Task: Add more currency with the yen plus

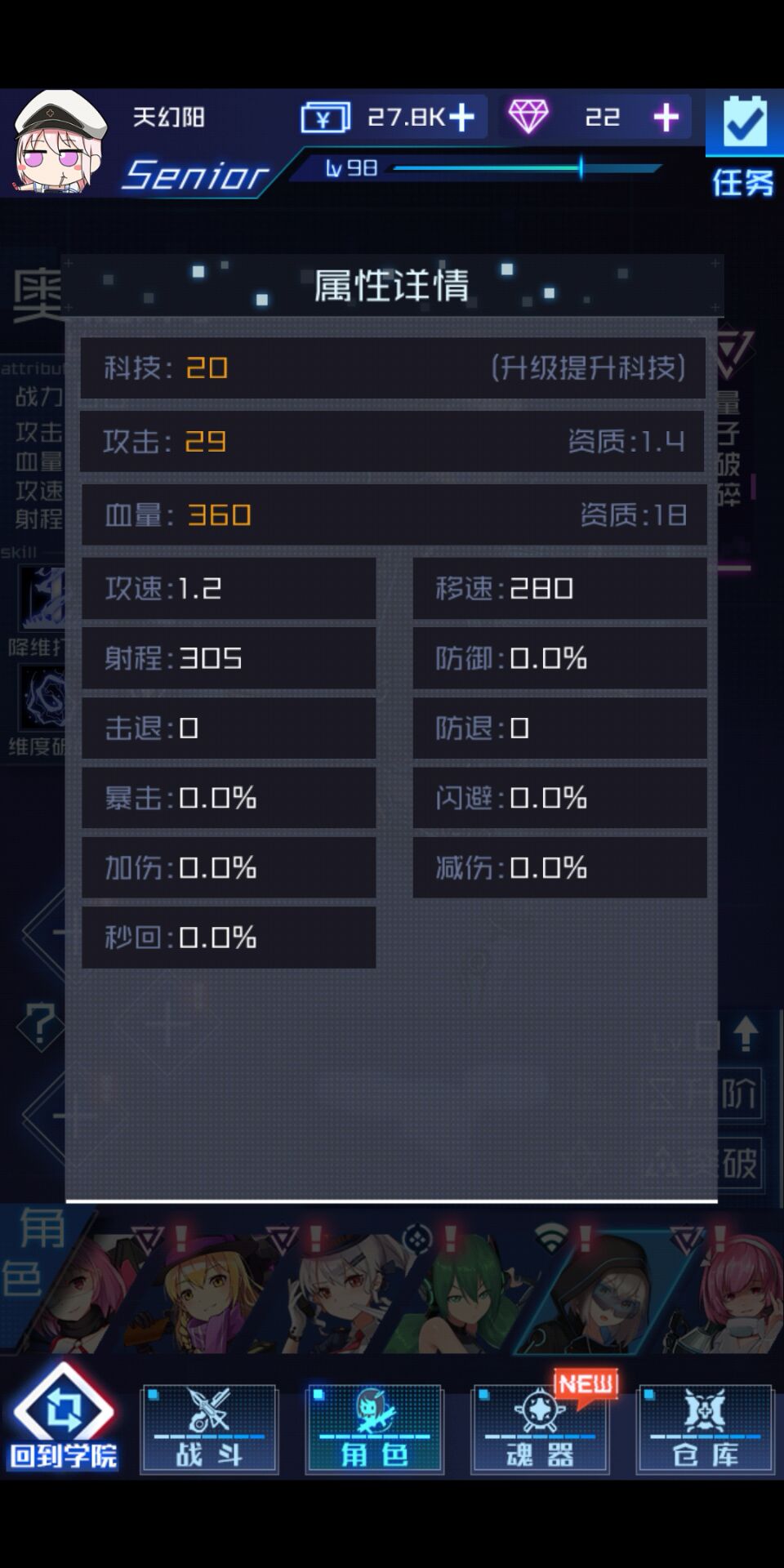Action: click(461, 118)
